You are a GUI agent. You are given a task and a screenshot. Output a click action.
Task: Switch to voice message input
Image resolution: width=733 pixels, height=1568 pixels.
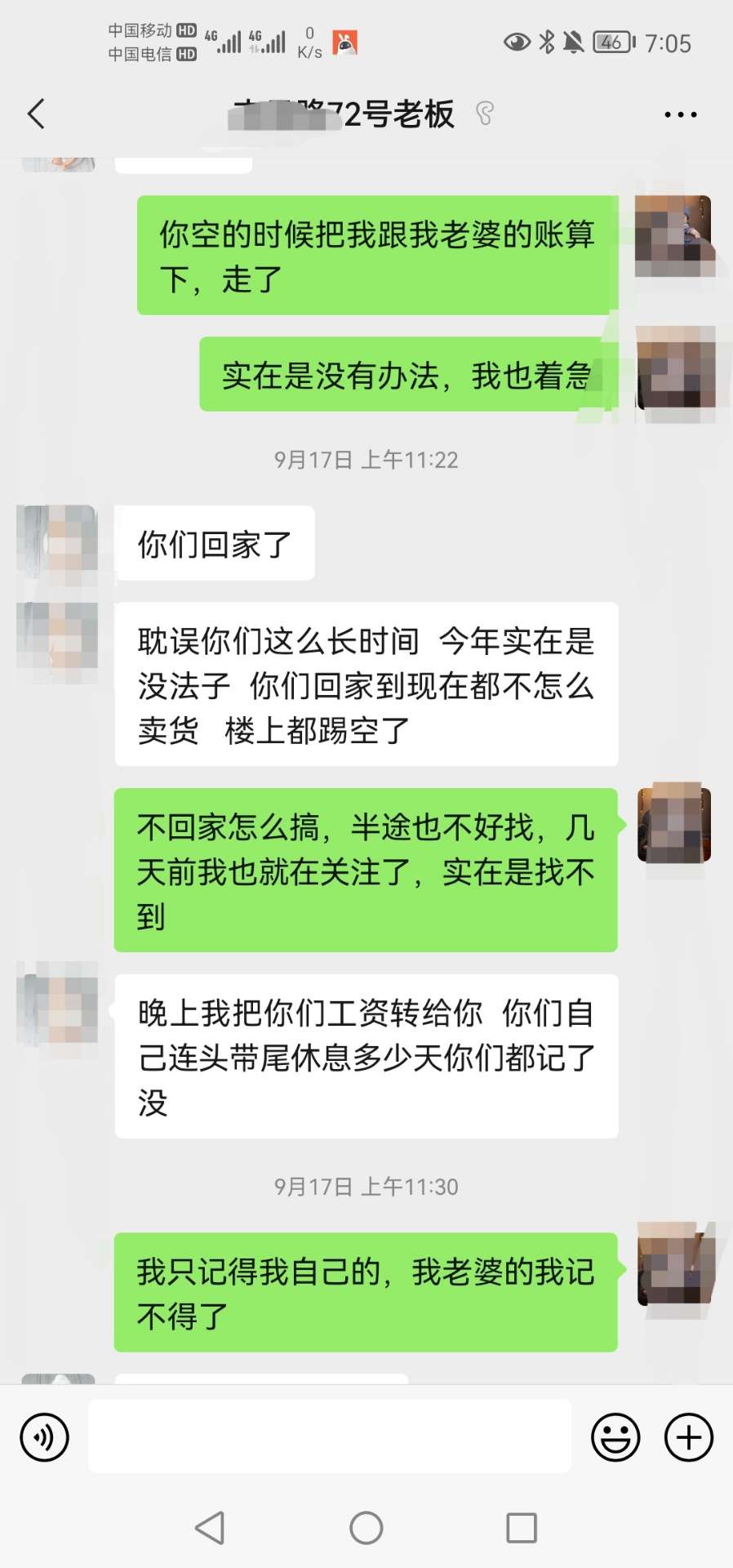44,1437
